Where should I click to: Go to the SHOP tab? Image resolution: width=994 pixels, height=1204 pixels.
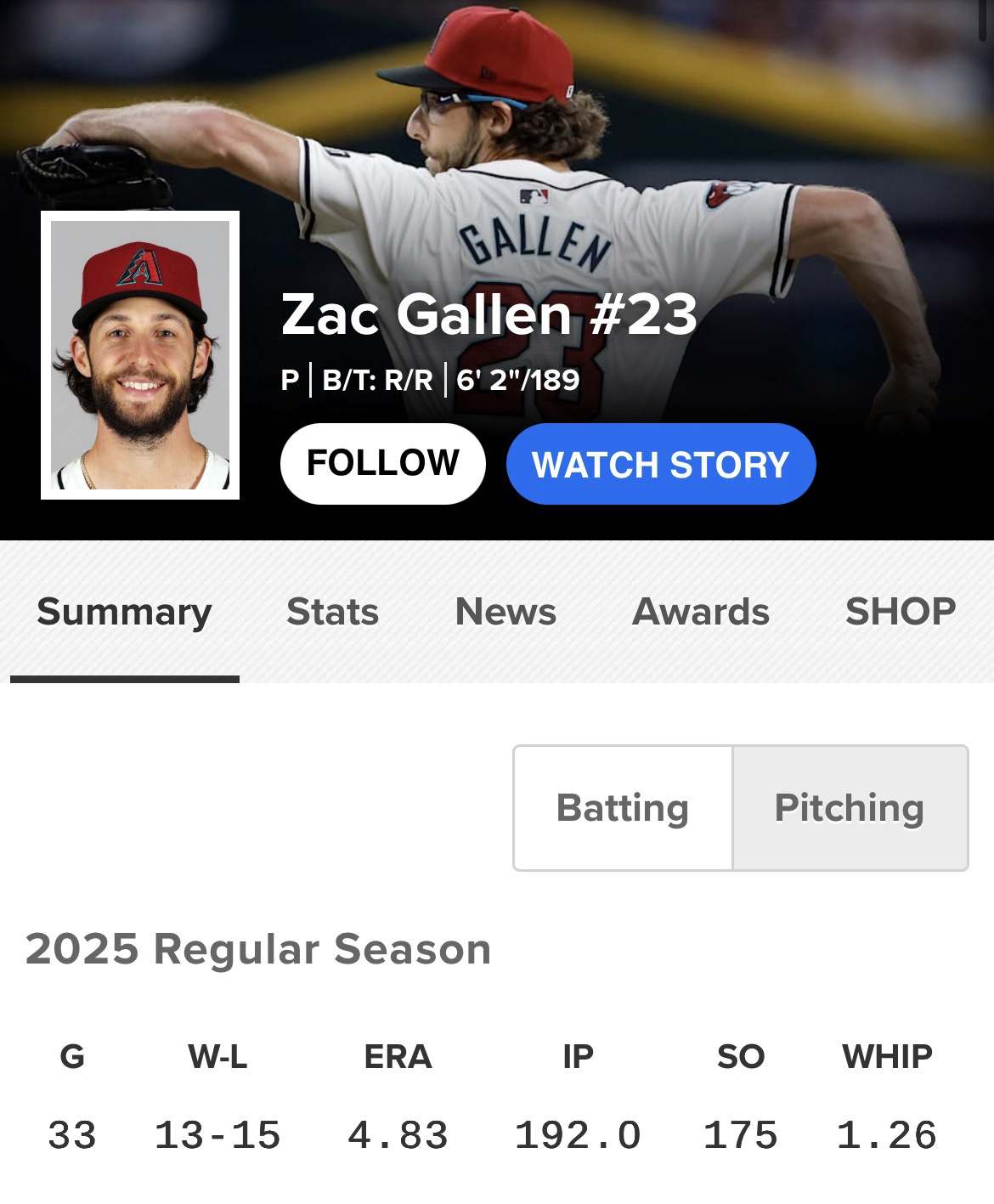pos(901,612)
